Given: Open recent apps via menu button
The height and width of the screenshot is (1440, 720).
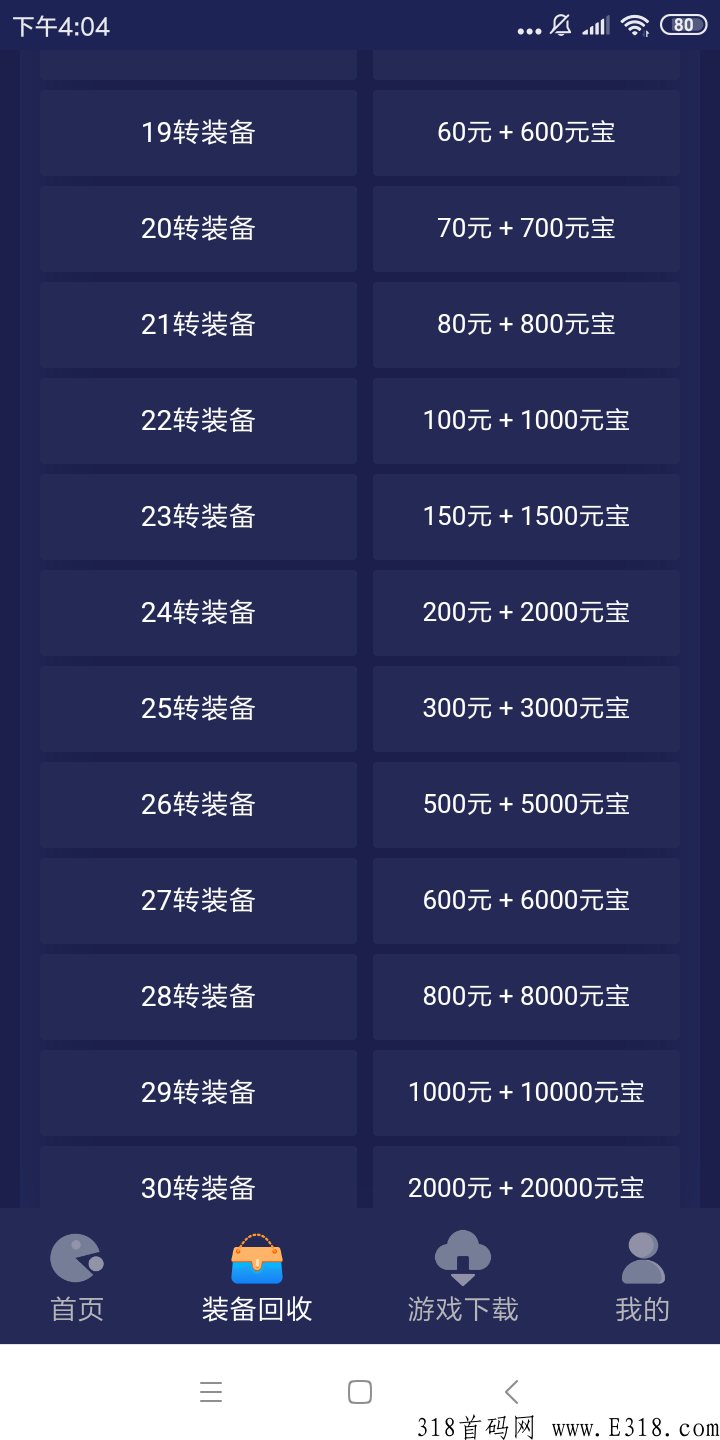Looking at the screenshot, I should pyautogui.click(x=211, y=1391).
